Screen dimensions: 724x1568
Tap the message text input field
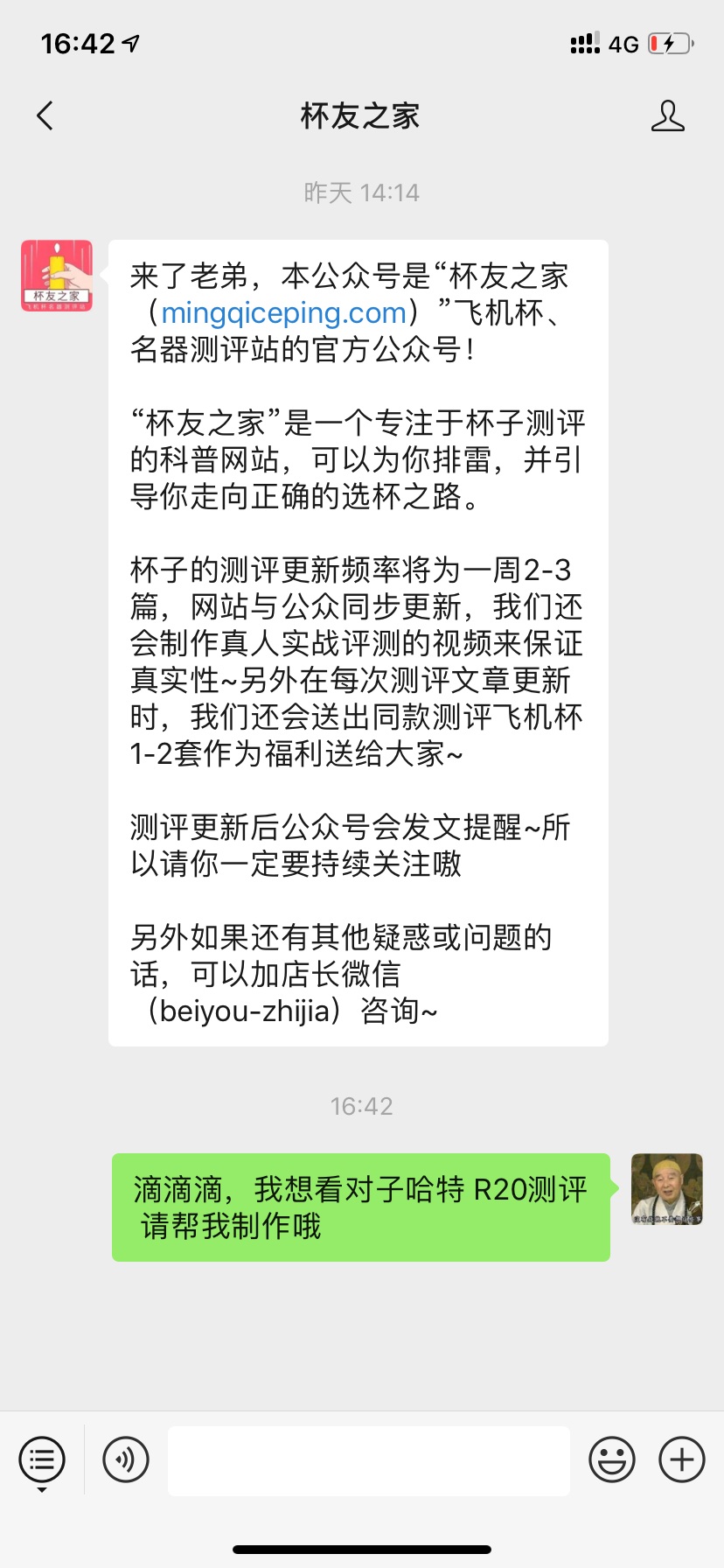pyautogui.click(x=367, y=1459)
